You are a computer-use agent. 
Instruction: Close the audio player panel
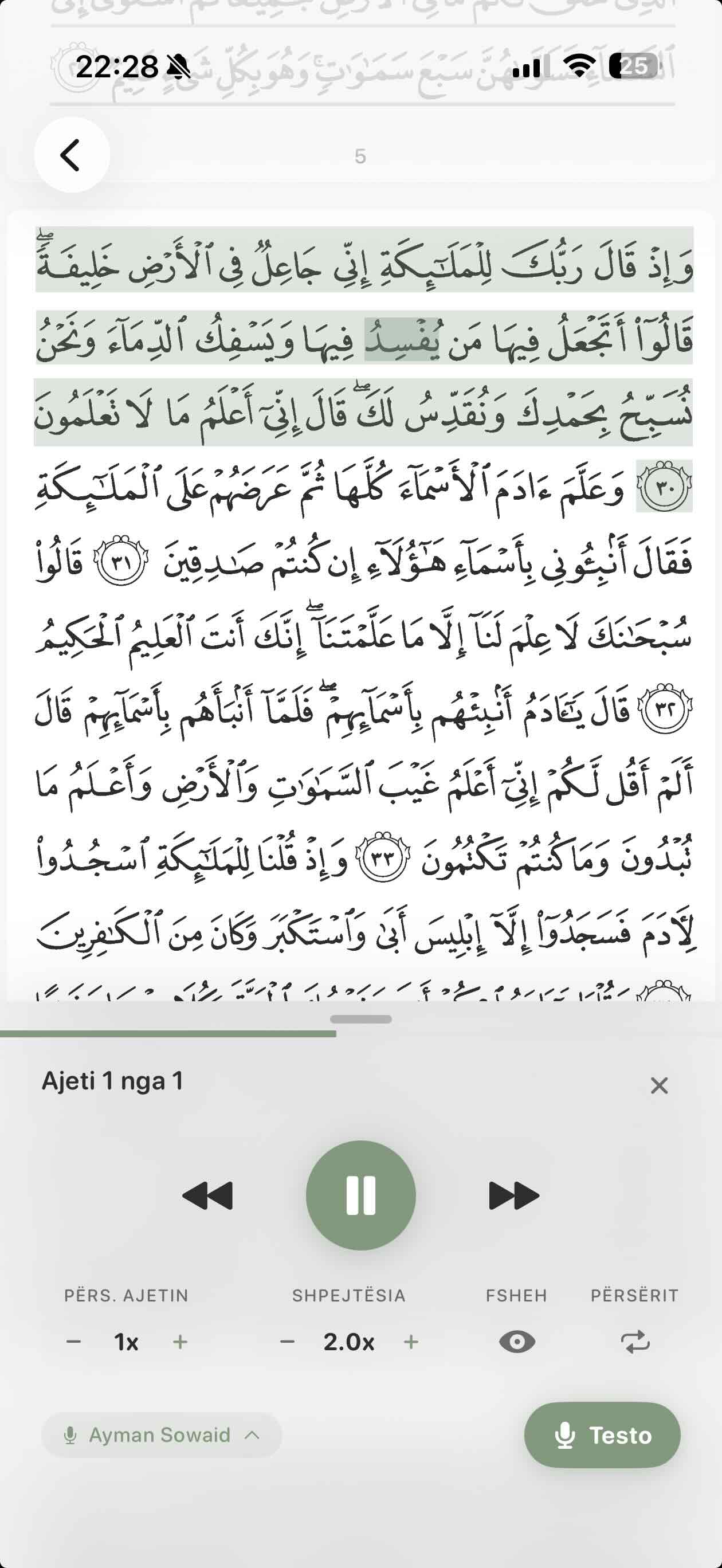[659, 1085]
